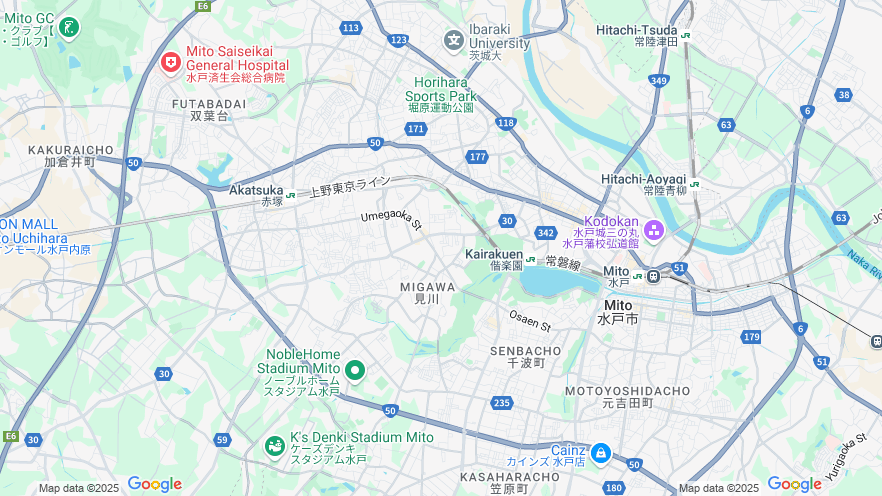
Task: Open the Mito Saiseikai General Hospital pin
Action: click(x=171, y=63)
